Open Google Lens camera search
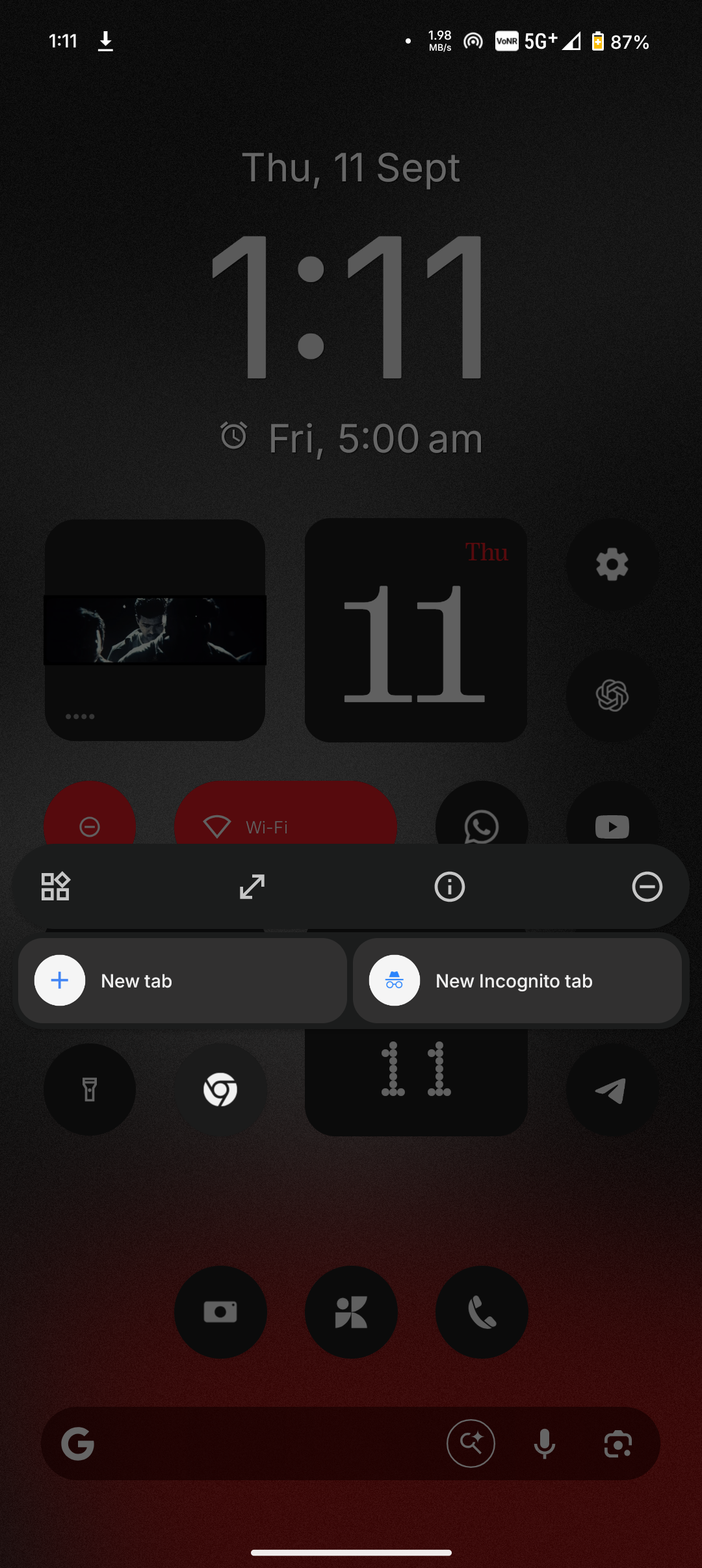The height and width of the screenshot is (1568, 702). coord(617,1444)
